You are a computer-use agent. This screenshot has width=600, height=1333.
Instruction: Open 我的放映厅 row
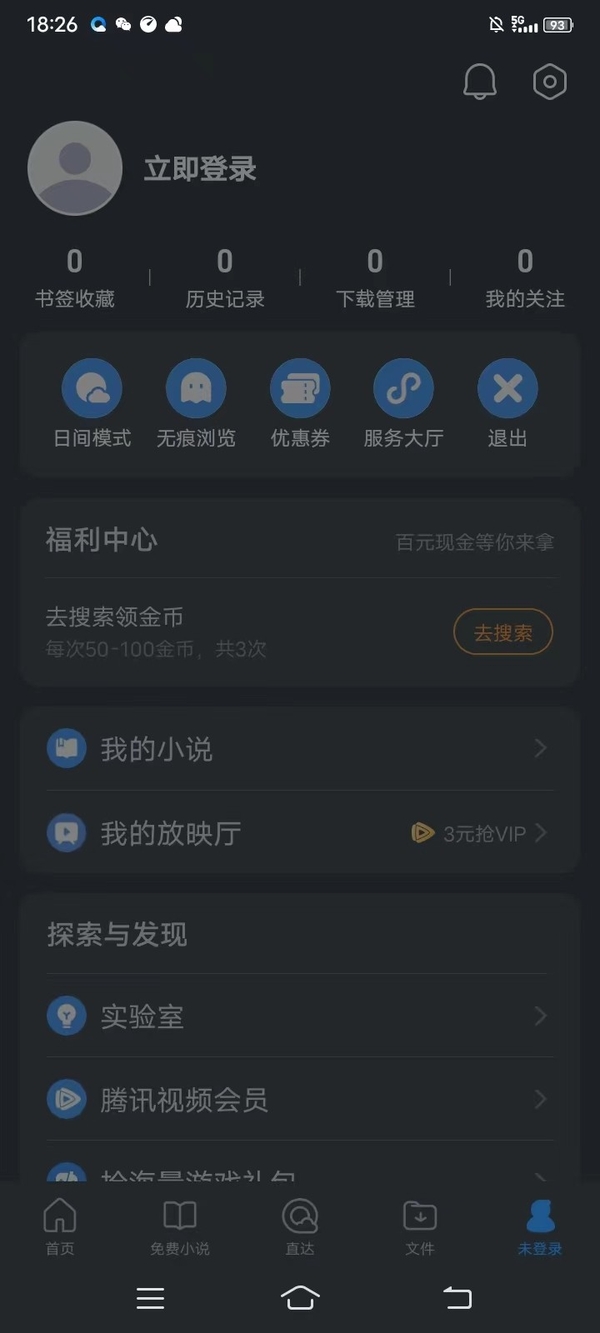[300, 832]
